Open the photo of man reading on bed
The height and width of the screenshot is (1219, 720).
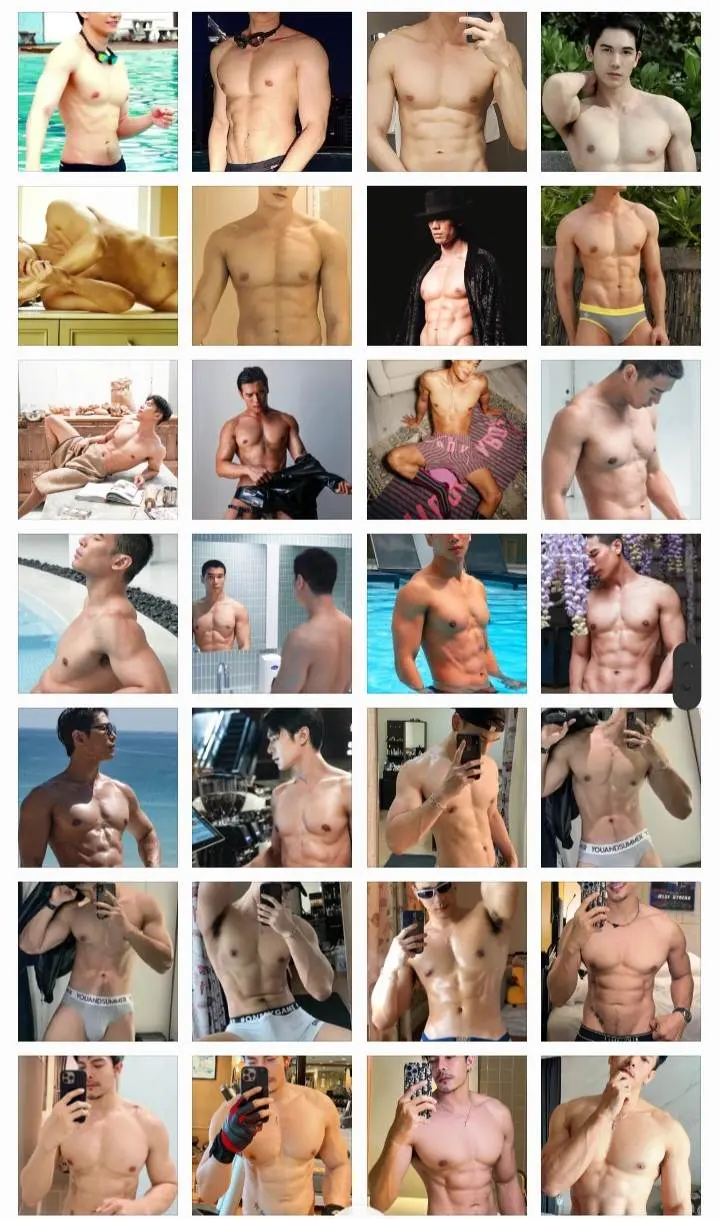pyautogui.click(x=98, y=440)
